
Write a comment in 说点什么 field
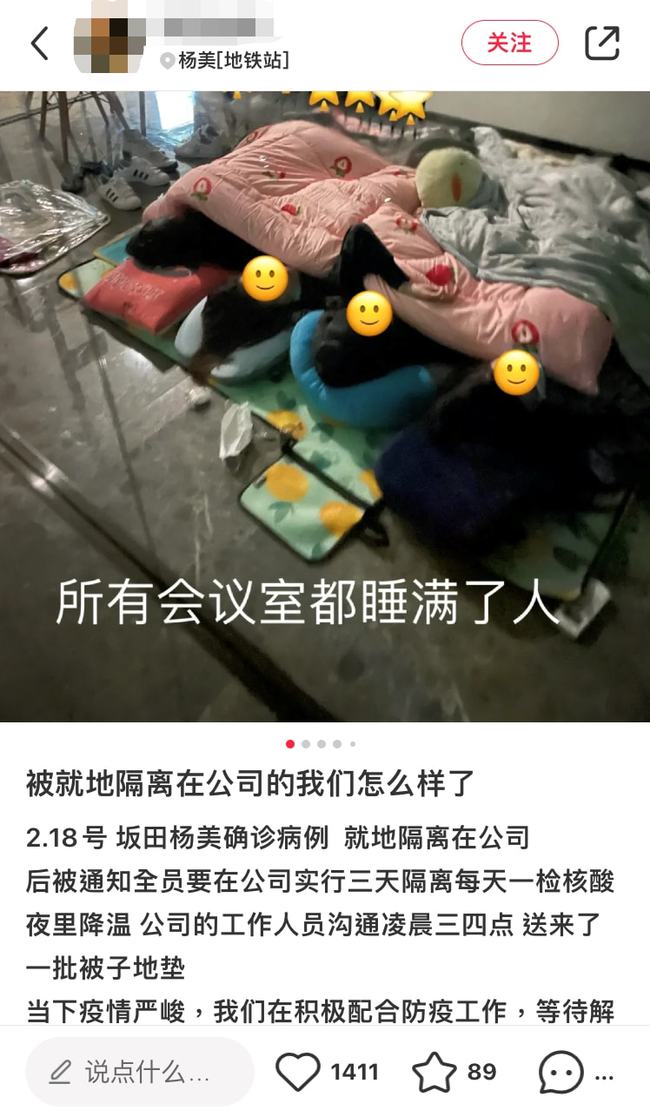click(140, 1072)
